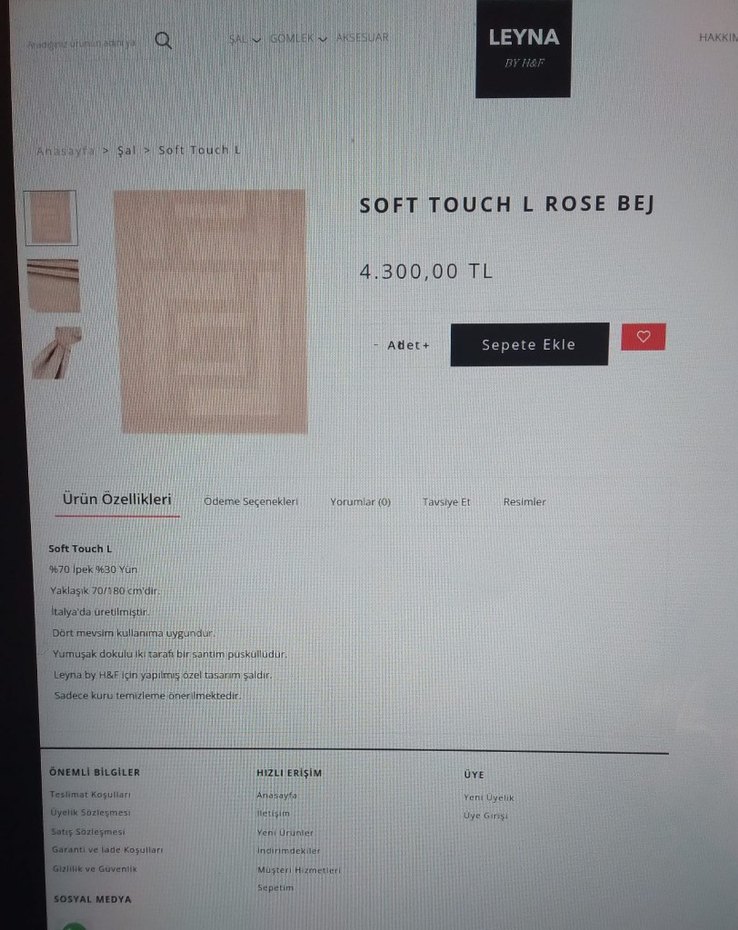Open the Yorumlar (0) tab
Image resolution: width=738 pixels, height=930 pixels.
tap(360, 502)
